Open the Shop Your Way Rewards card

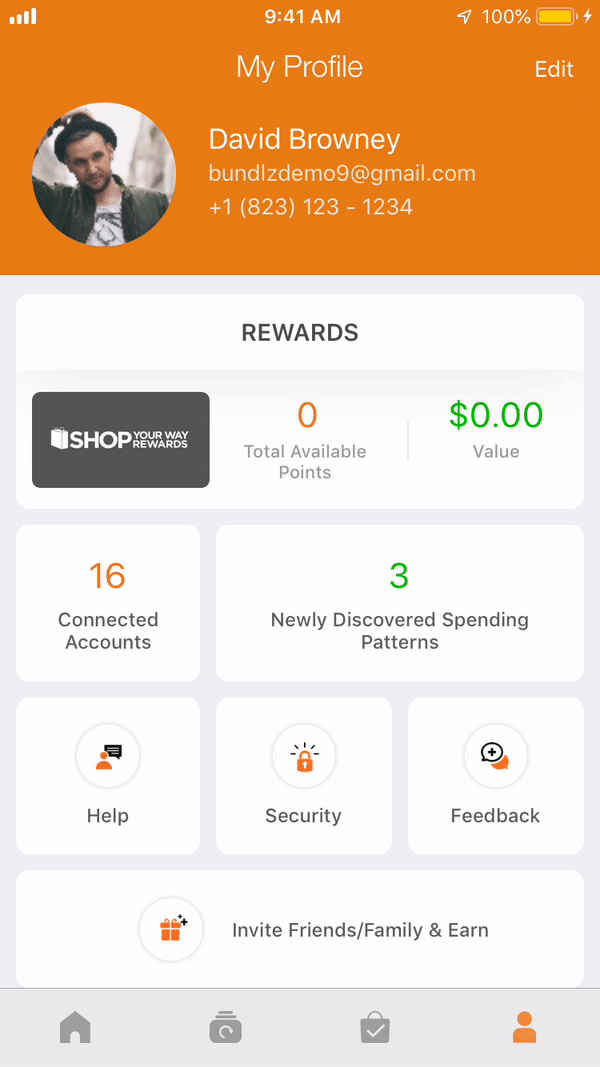[121, 440]
